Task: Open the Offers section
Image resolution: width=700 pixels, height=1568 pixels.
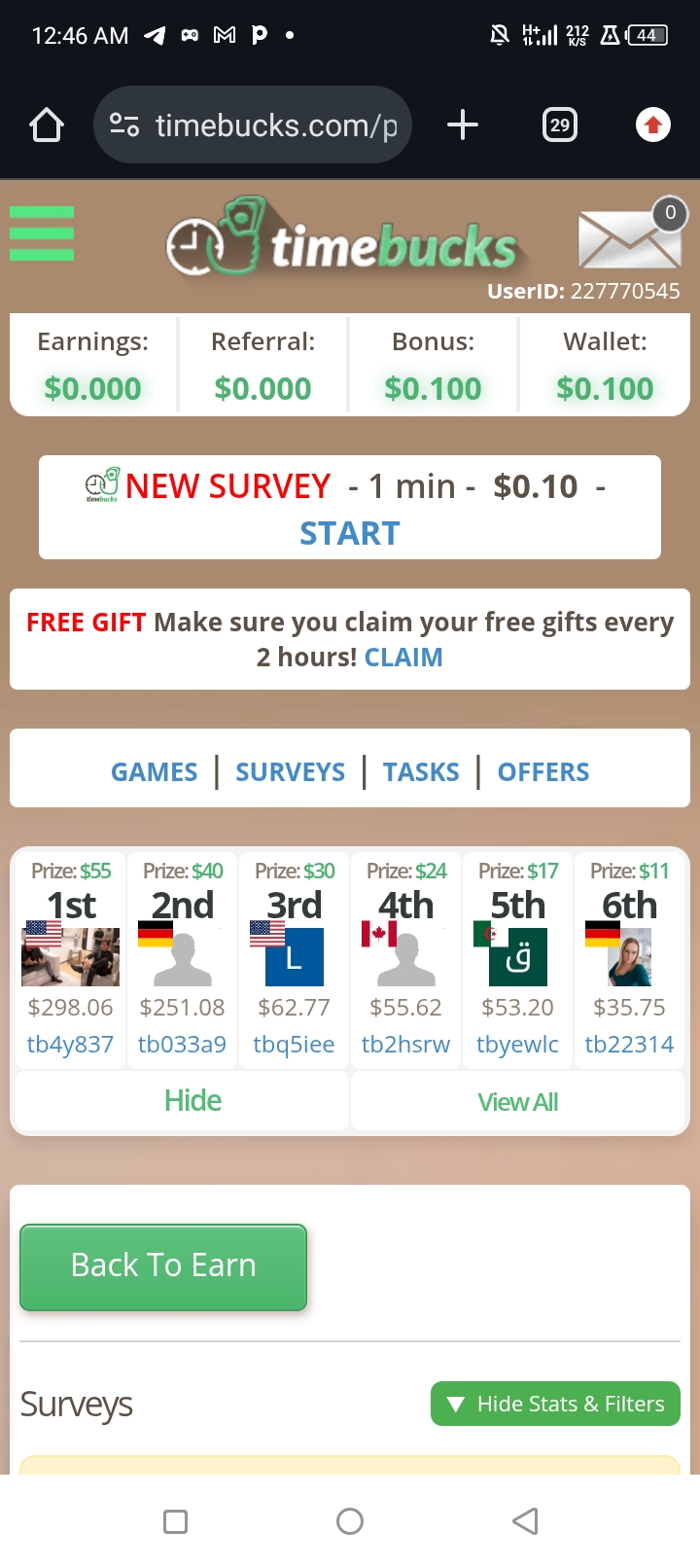Action: tap(543, 772)
